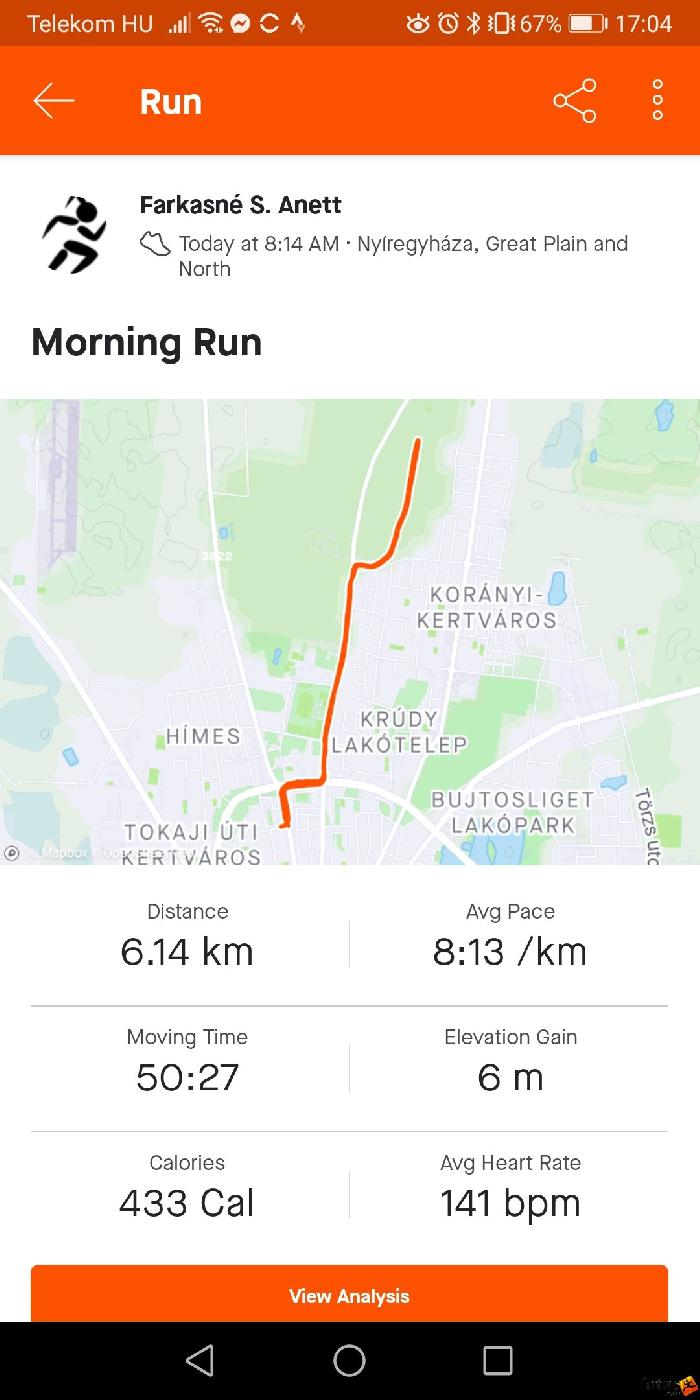Open the run route map
The width and height of the screenshot is (700, 1400).
pos(350,630)
